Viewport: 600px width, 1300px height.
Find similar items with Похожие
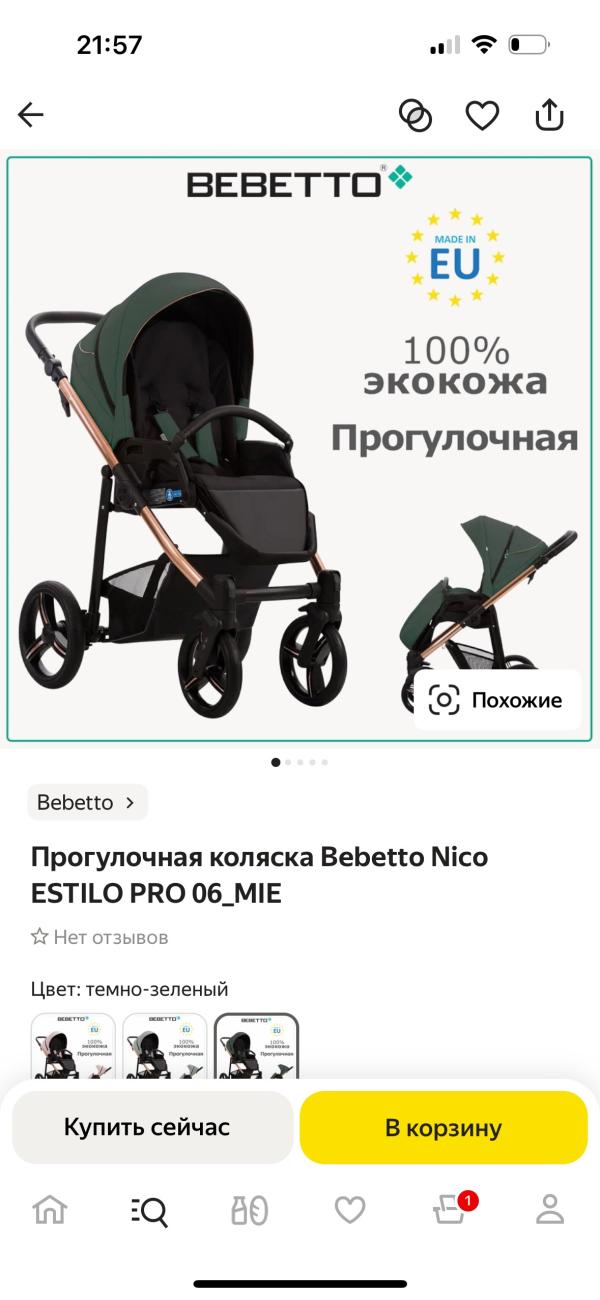pos(497,700)
